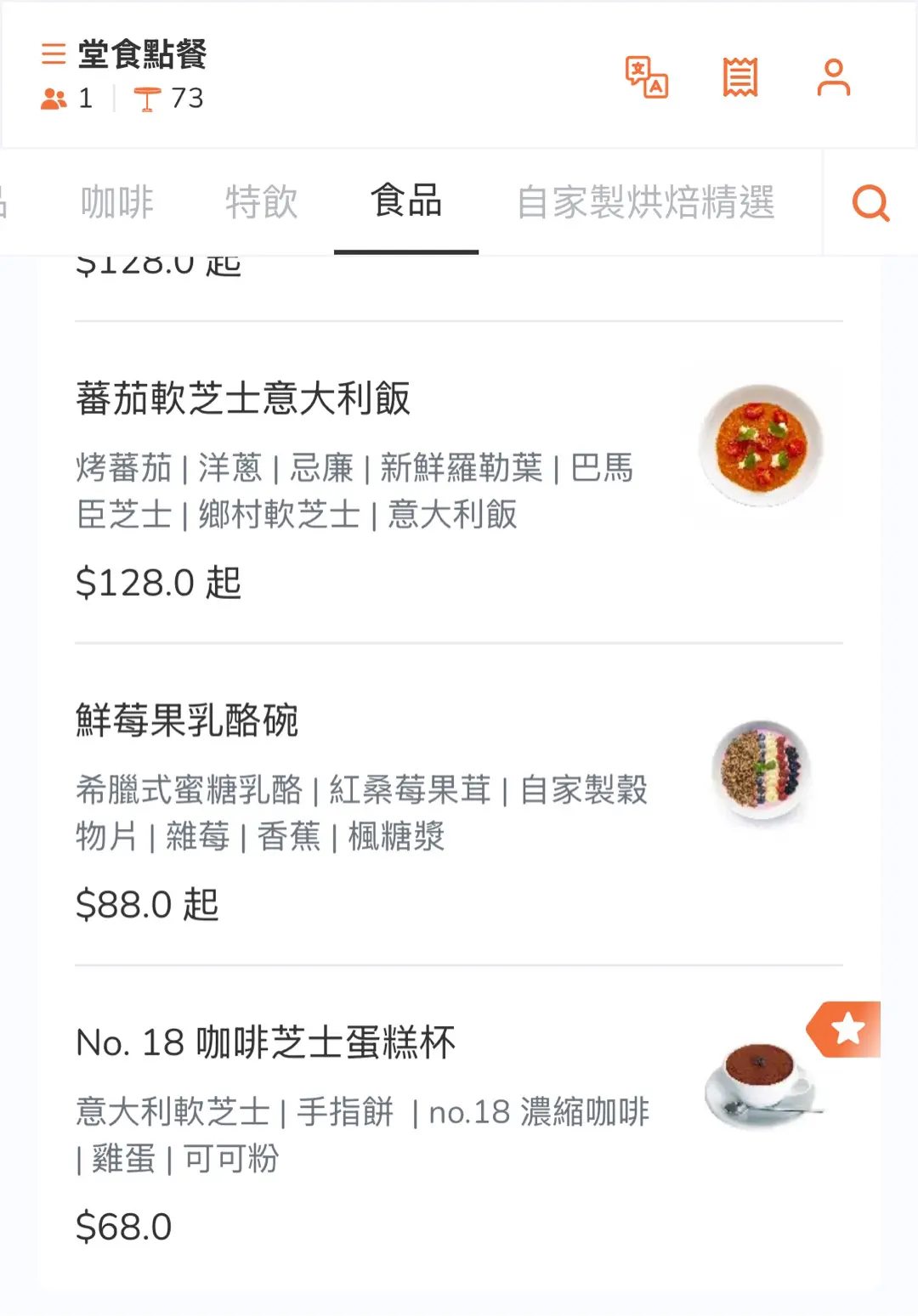Open the user profile icon
918x1316 pixels.
(833, 77)
